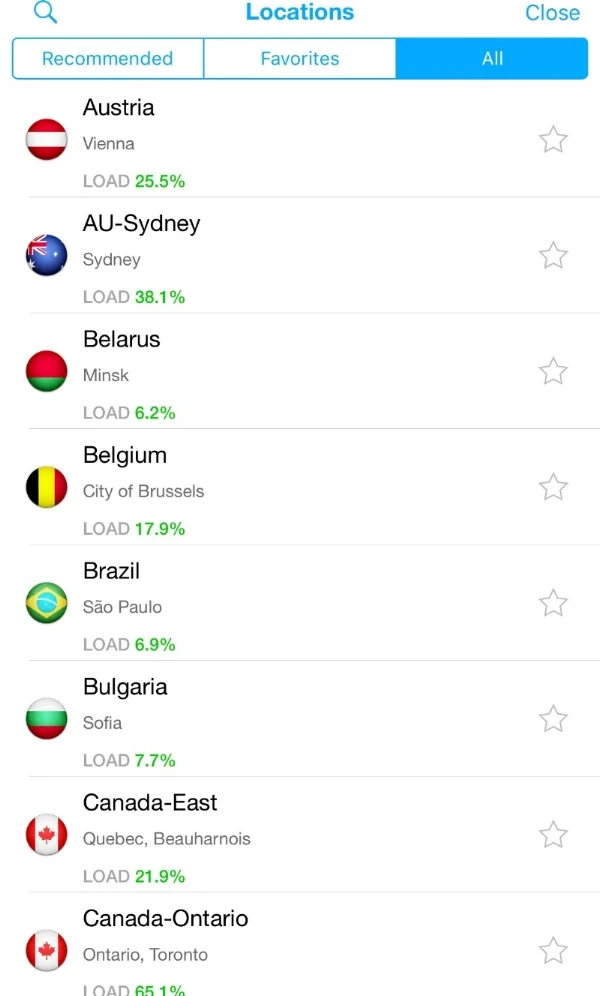The height and width of the screenshot is (996, 600).
Task: Switch to the Favorites tab
Action: [x=300, y=59]
